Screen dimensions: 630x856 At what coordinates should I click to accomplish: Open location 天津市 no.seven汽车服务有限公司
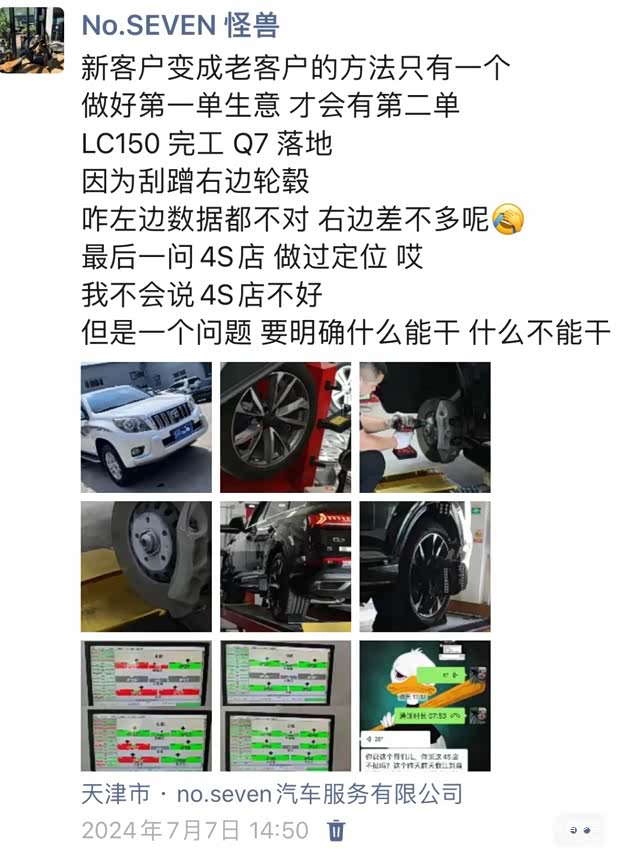point(272,795)
